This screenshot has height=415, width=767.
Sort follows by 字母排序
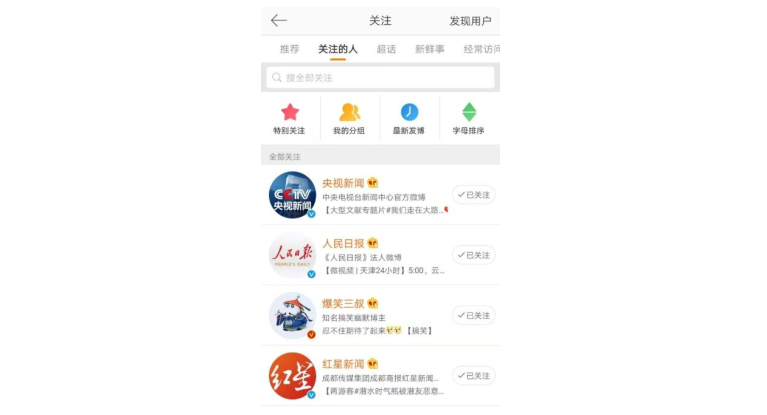pos(469,118)
